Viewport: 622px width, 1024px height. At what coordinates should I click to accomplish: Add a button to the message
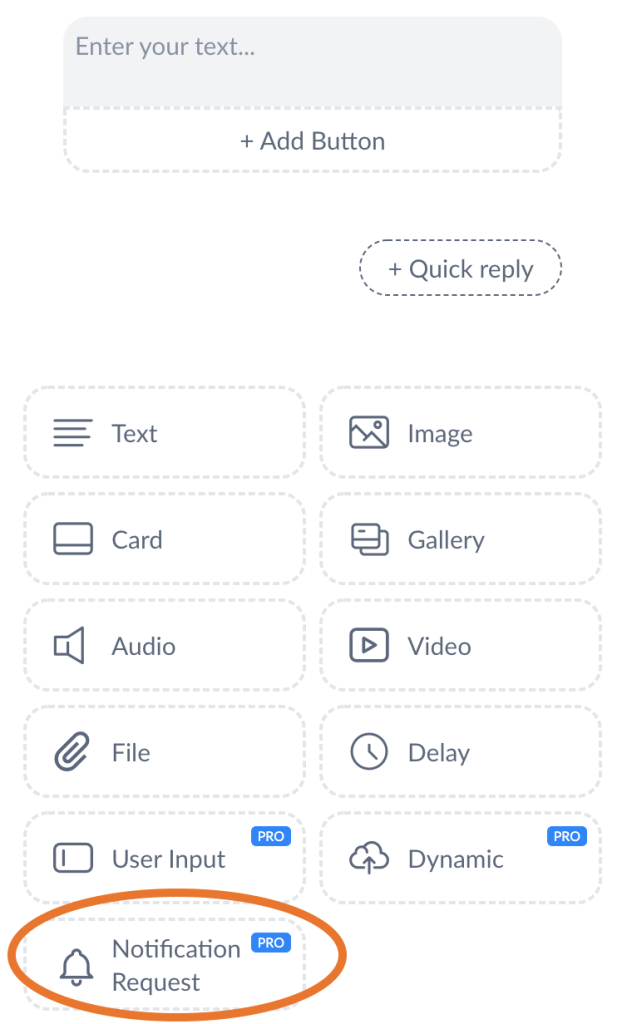tap(312, 141)
